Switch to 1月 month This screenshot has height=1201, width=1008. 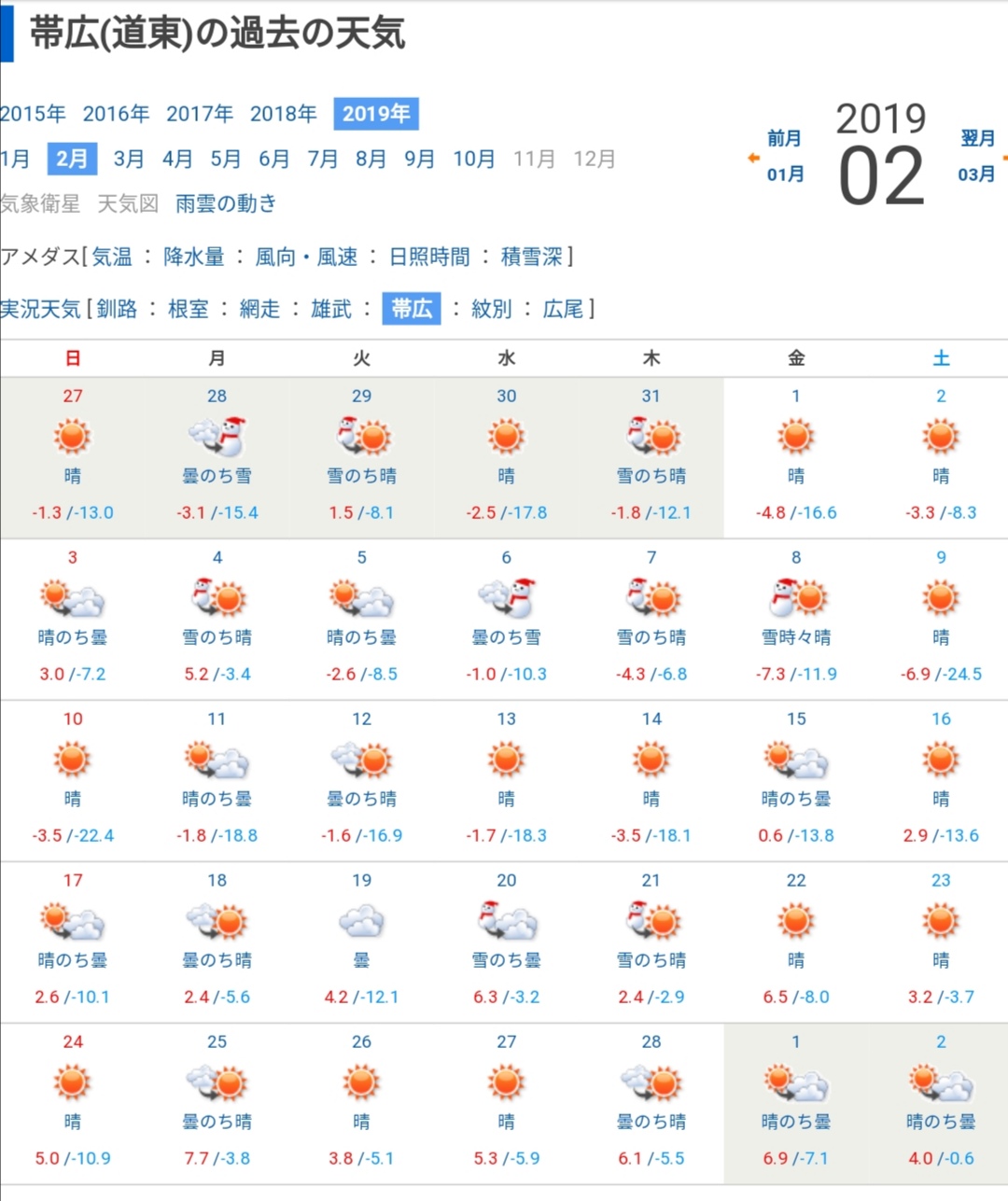coord(15,159)
